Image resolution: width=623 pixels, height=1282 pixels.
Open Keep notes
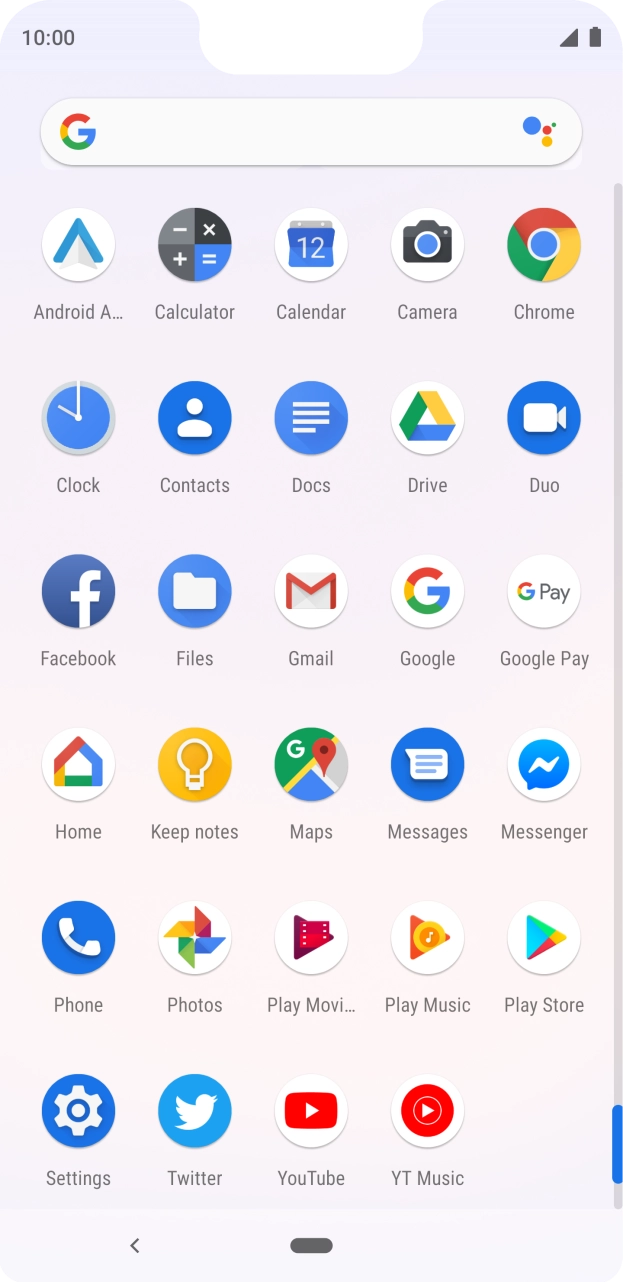click(x=195, y=764)
